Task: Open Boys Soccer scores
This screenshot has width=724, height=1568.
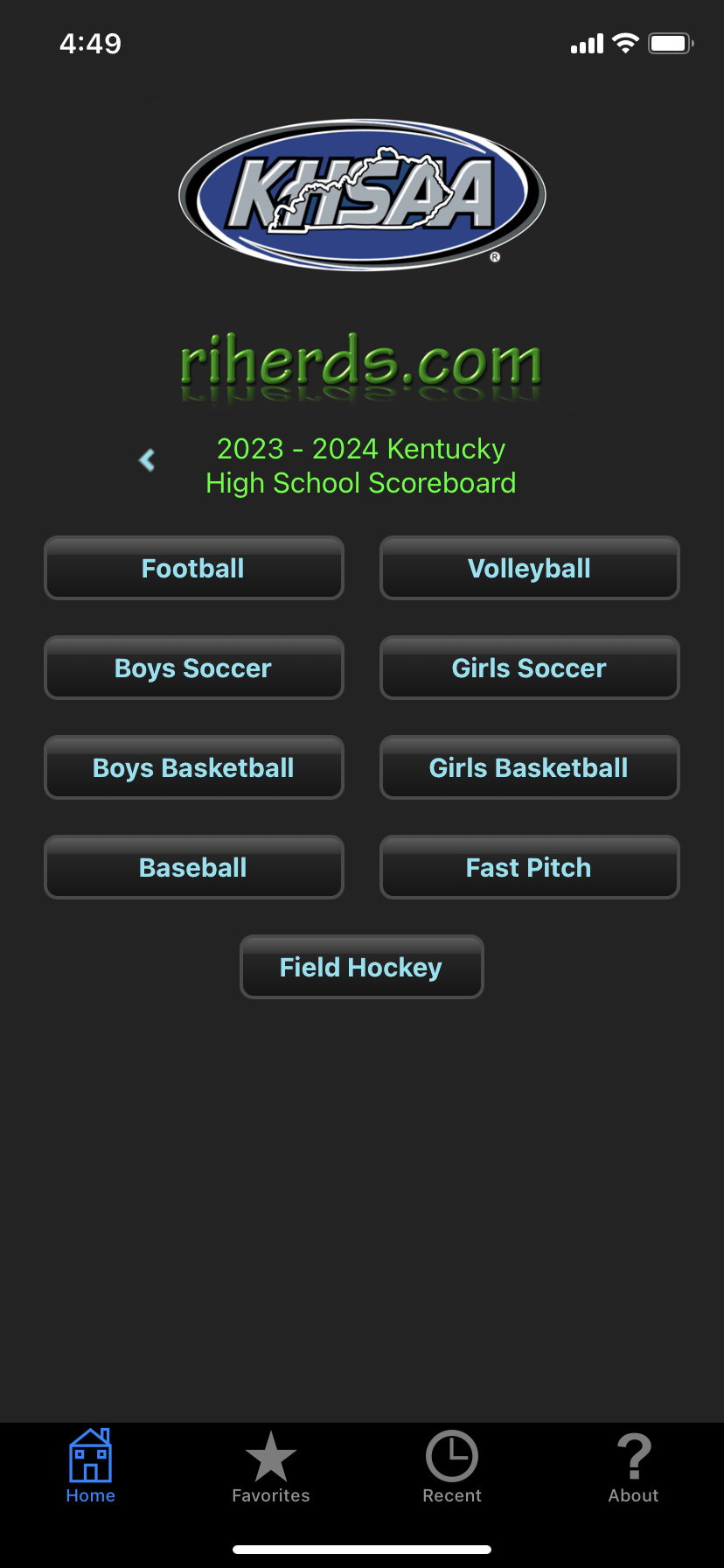Action: tap(193, 668)
